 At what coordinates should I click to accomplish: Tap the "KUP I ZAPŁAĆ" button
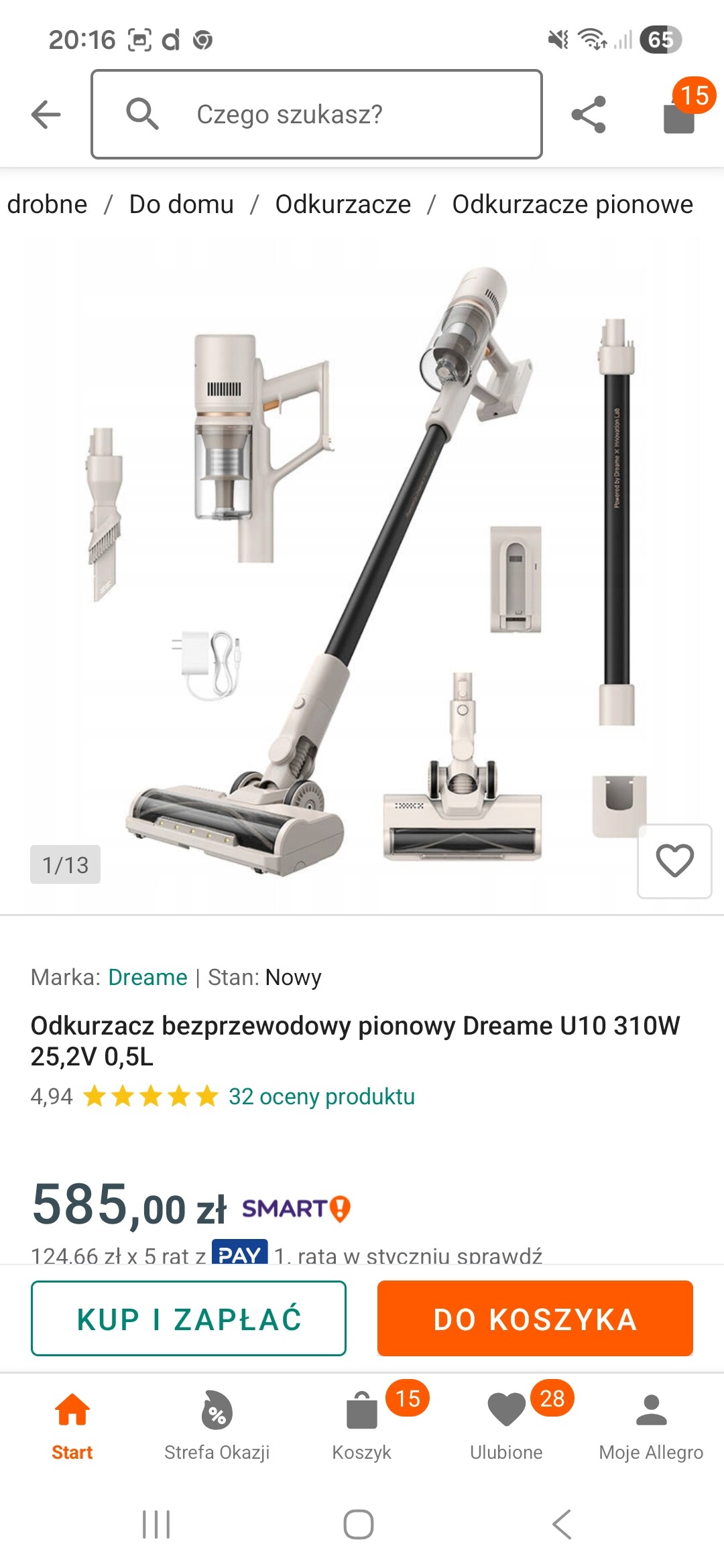[188, 1319]
